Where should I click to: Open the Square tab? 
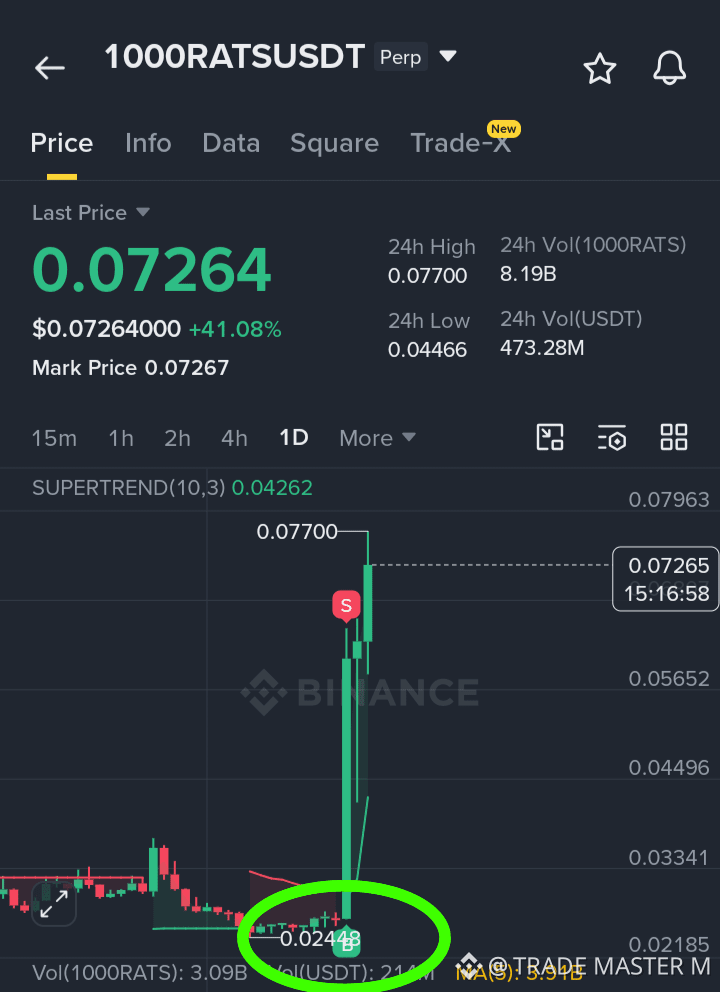point(334,143)
